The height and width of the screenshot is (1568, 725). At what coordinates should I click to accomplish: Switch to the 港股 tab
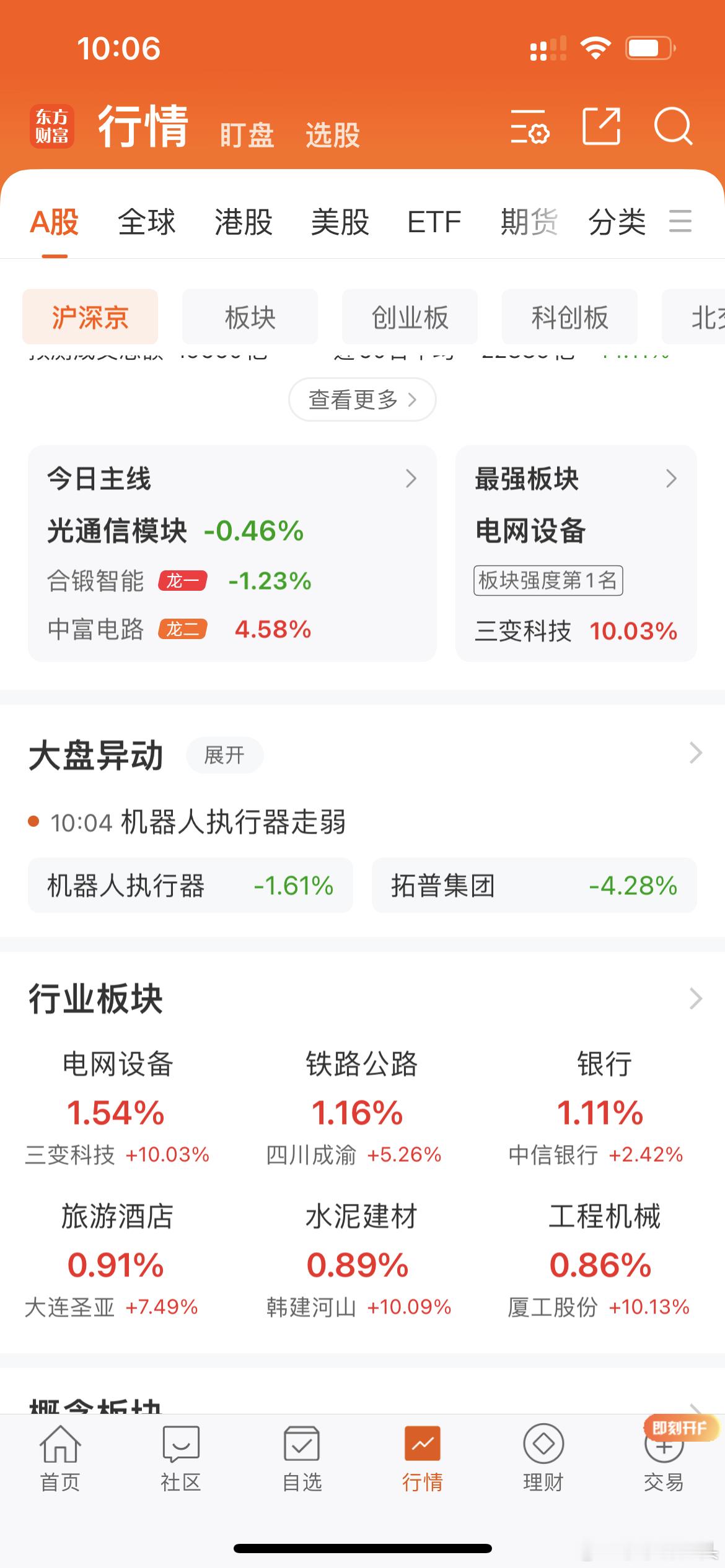click(x=244, y=223)
